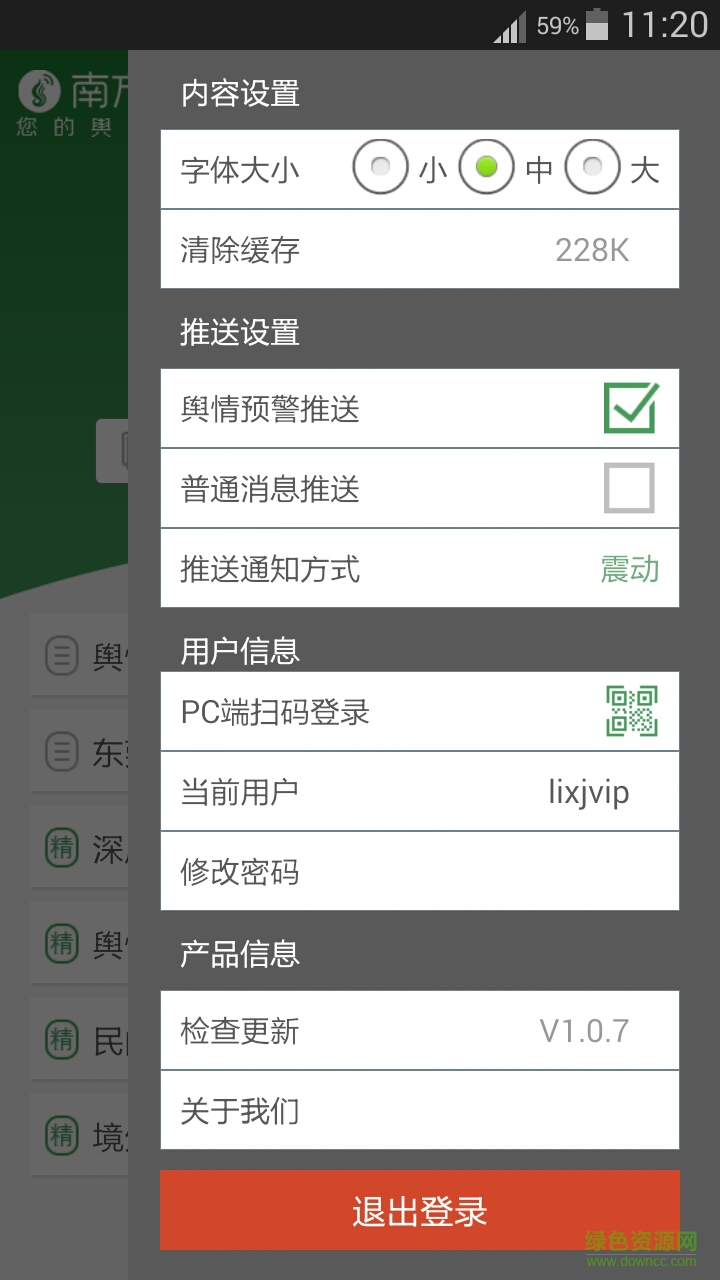Log out with 退出登录 button
The image size is (720, 1280).
[419, 1211]
